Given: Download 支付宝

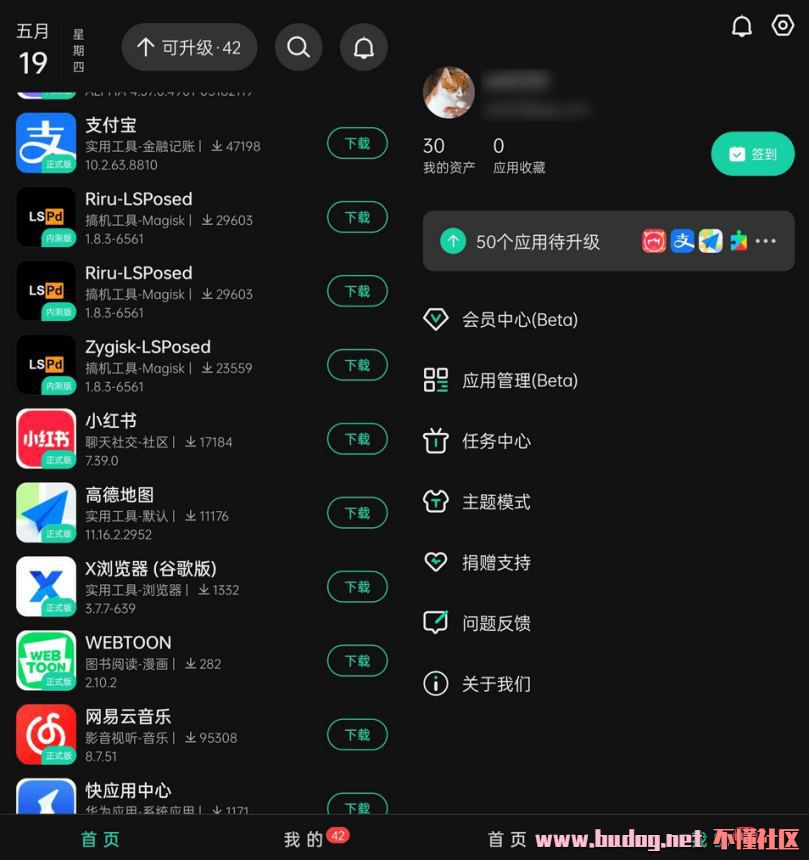Looking at the screenshot, I should click(357, 144).
